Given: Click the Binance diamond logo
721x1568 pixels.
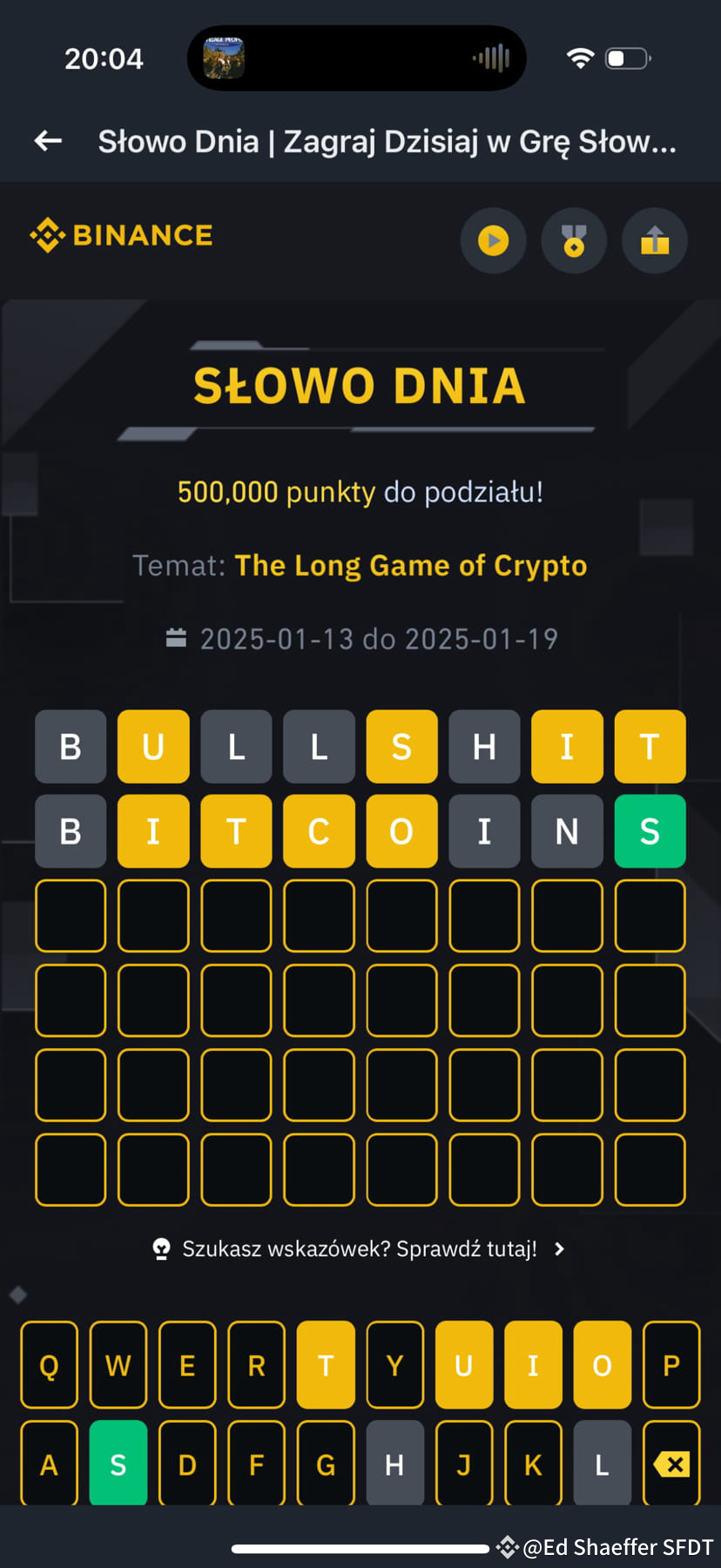Looking at the screenshot, I should 47,235.
